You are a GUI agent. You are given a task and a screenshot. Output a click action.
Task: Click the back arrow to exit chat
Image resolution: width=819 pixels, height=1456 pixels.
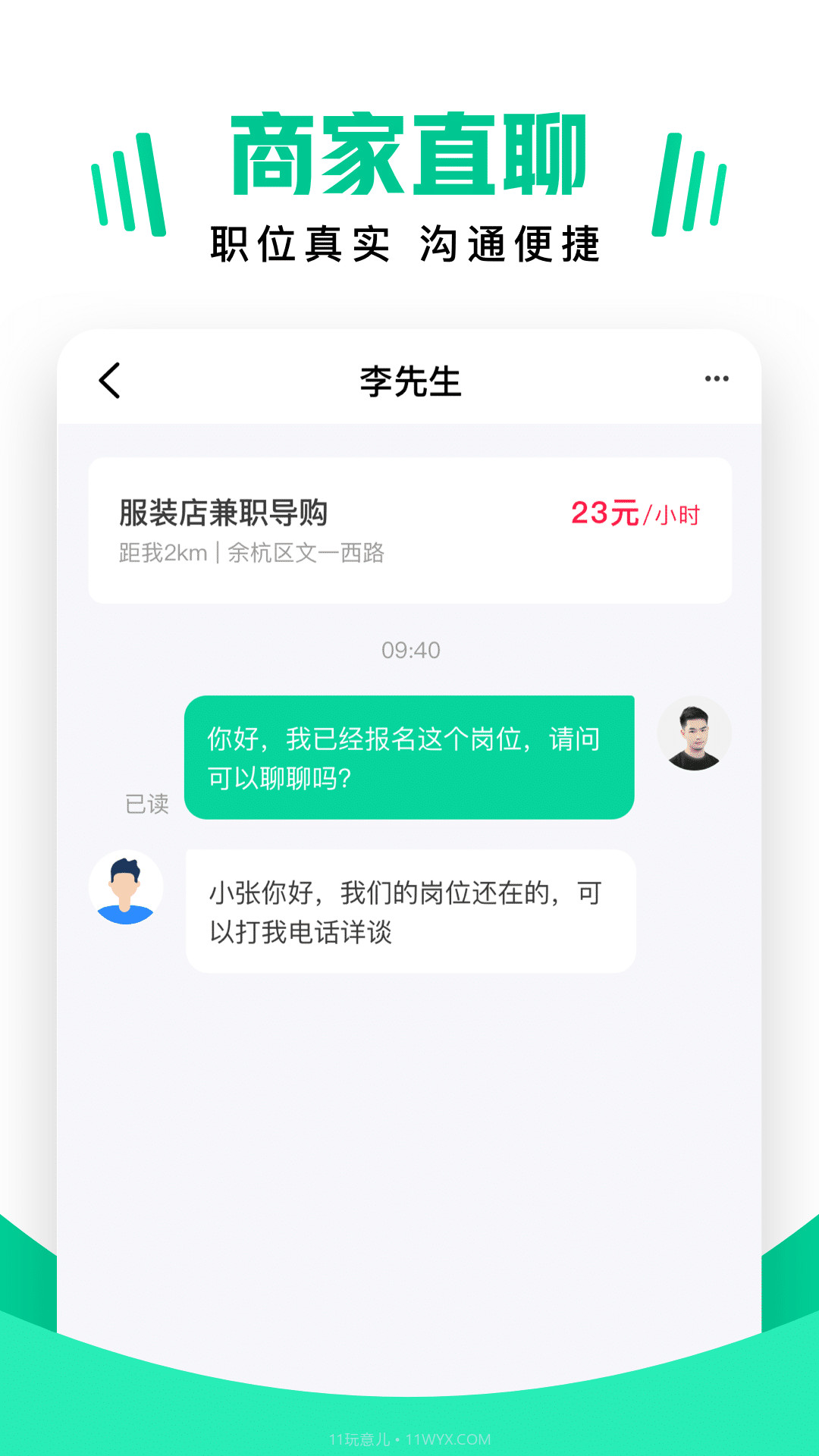pyautogui.click(x=110, y=379)
